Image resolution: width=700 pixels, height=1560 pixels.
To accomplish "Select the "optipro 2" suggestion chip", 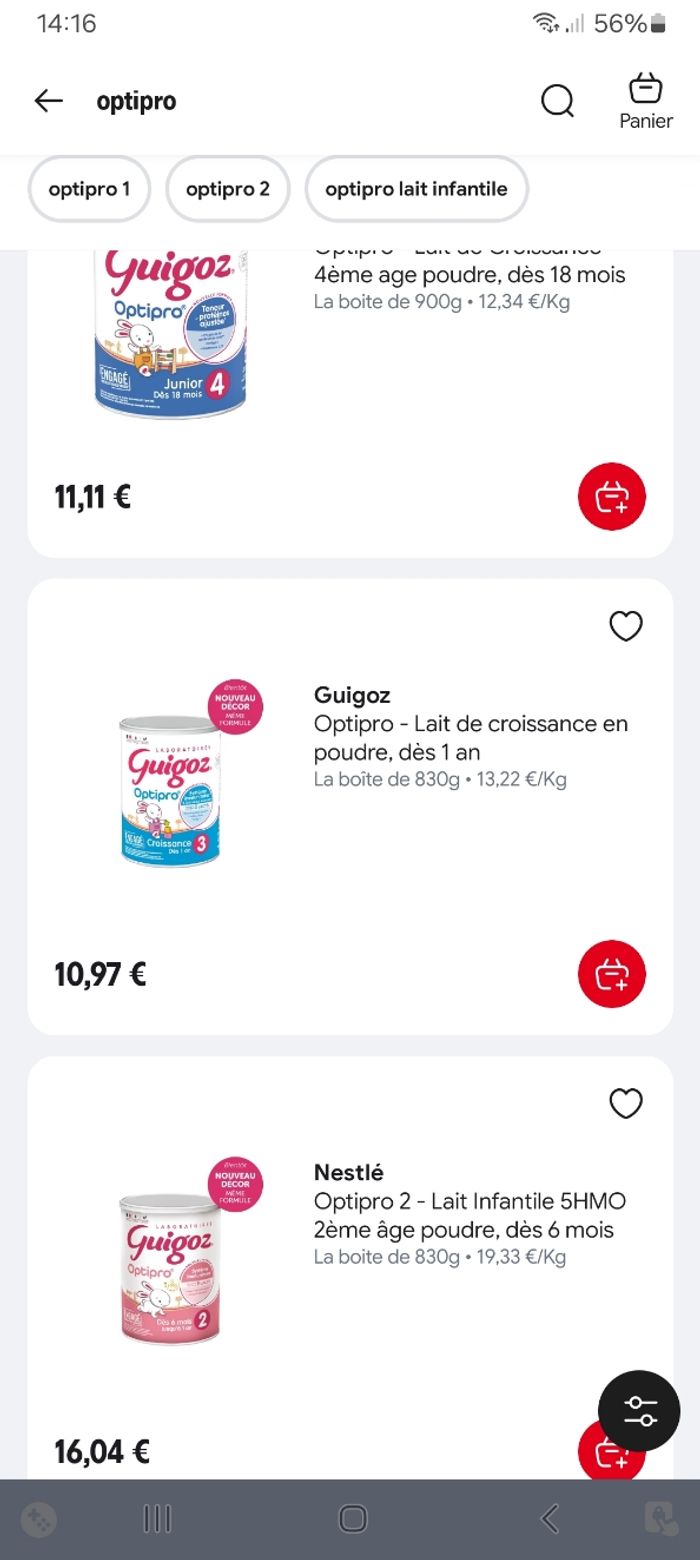I will [228, 189].
